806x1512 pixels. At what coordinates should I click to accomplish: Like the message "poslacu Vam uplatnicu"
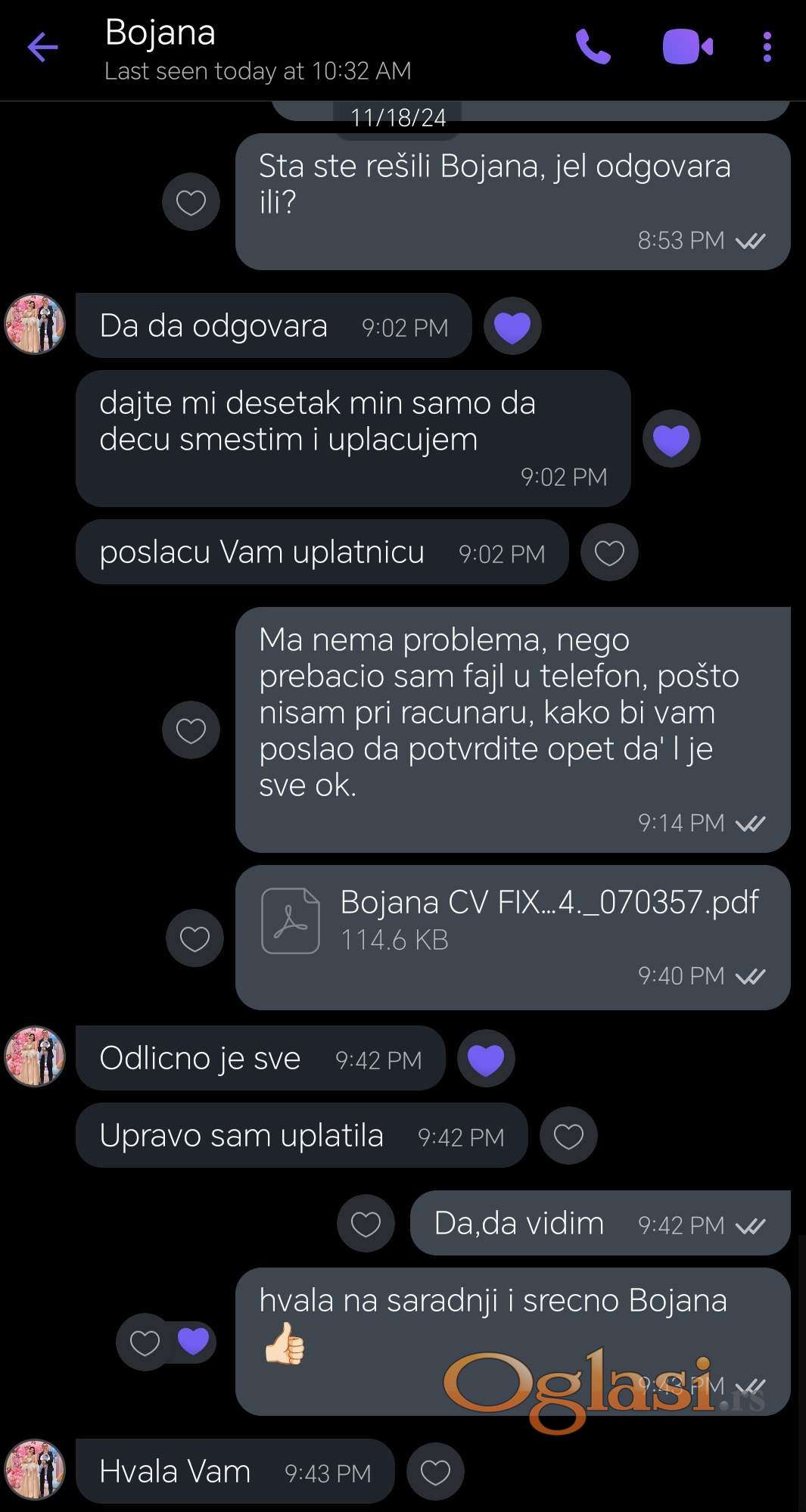pyautogui.click(x=609, y=552)
